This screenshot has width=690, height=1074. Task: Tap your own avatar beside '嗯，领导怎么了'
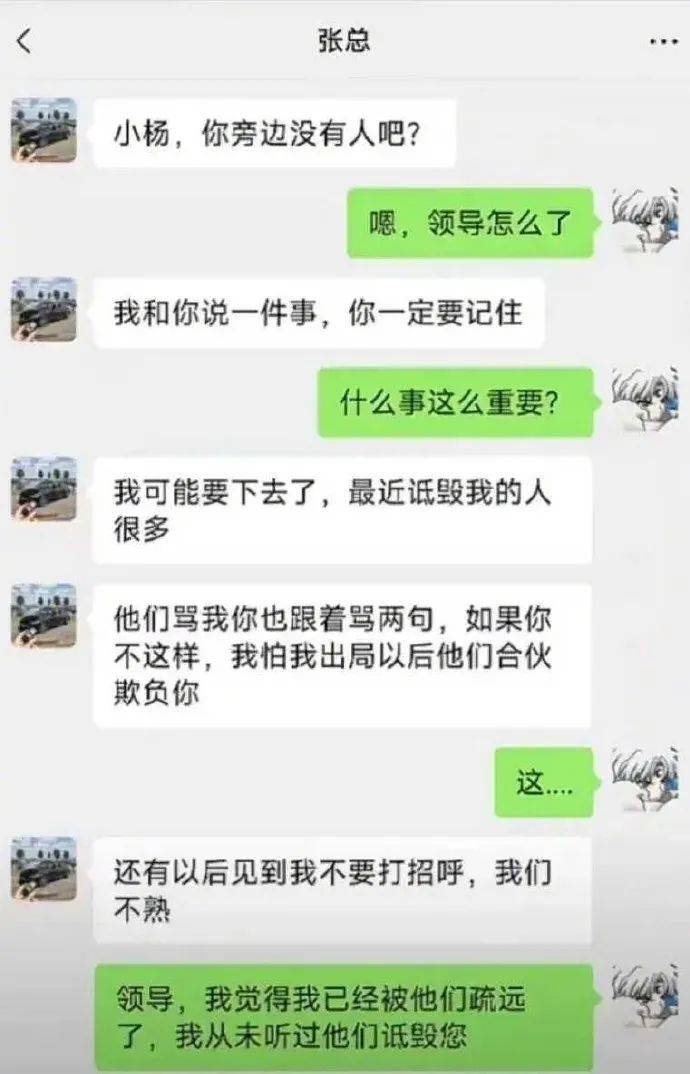coord(644,220)
